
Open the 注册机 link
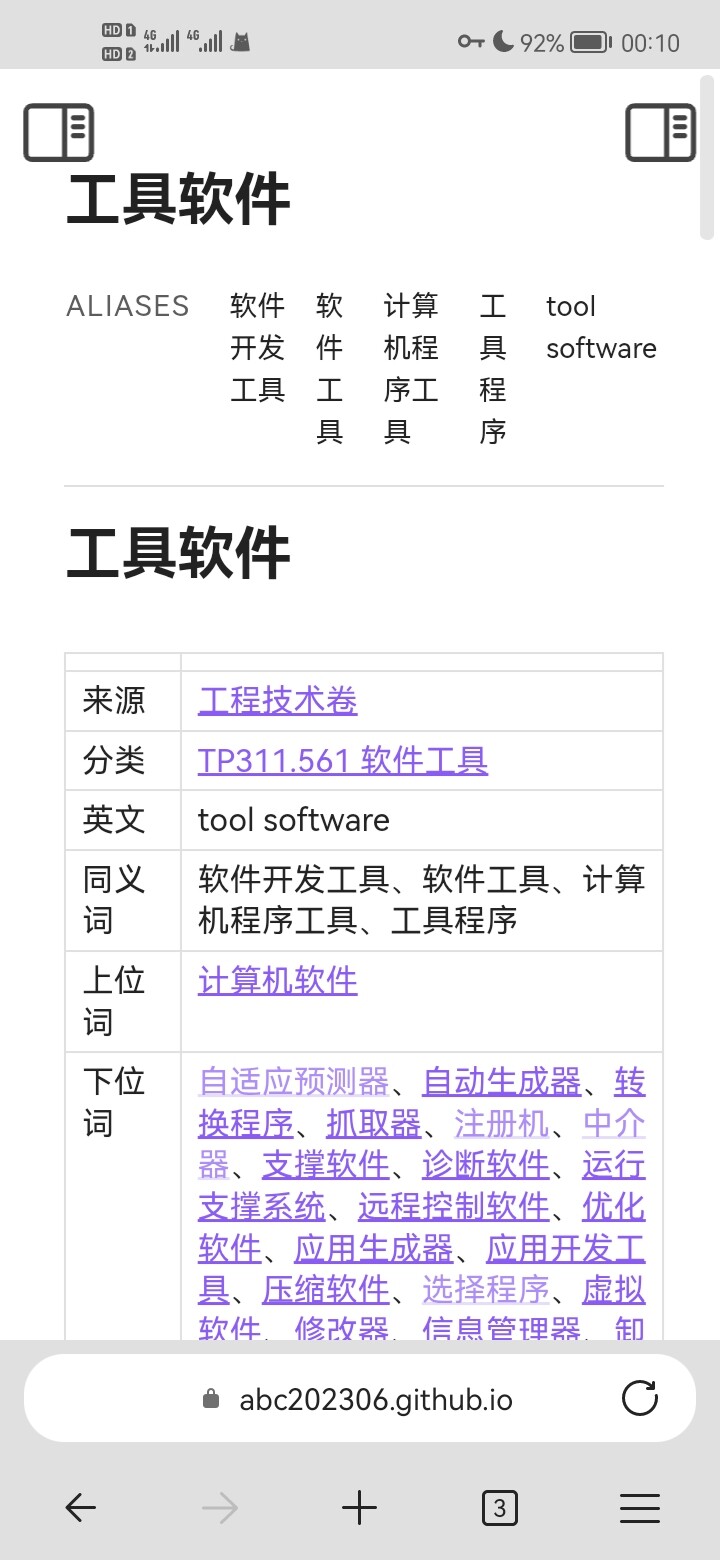pyautogui.click(x=502, y=1124)
